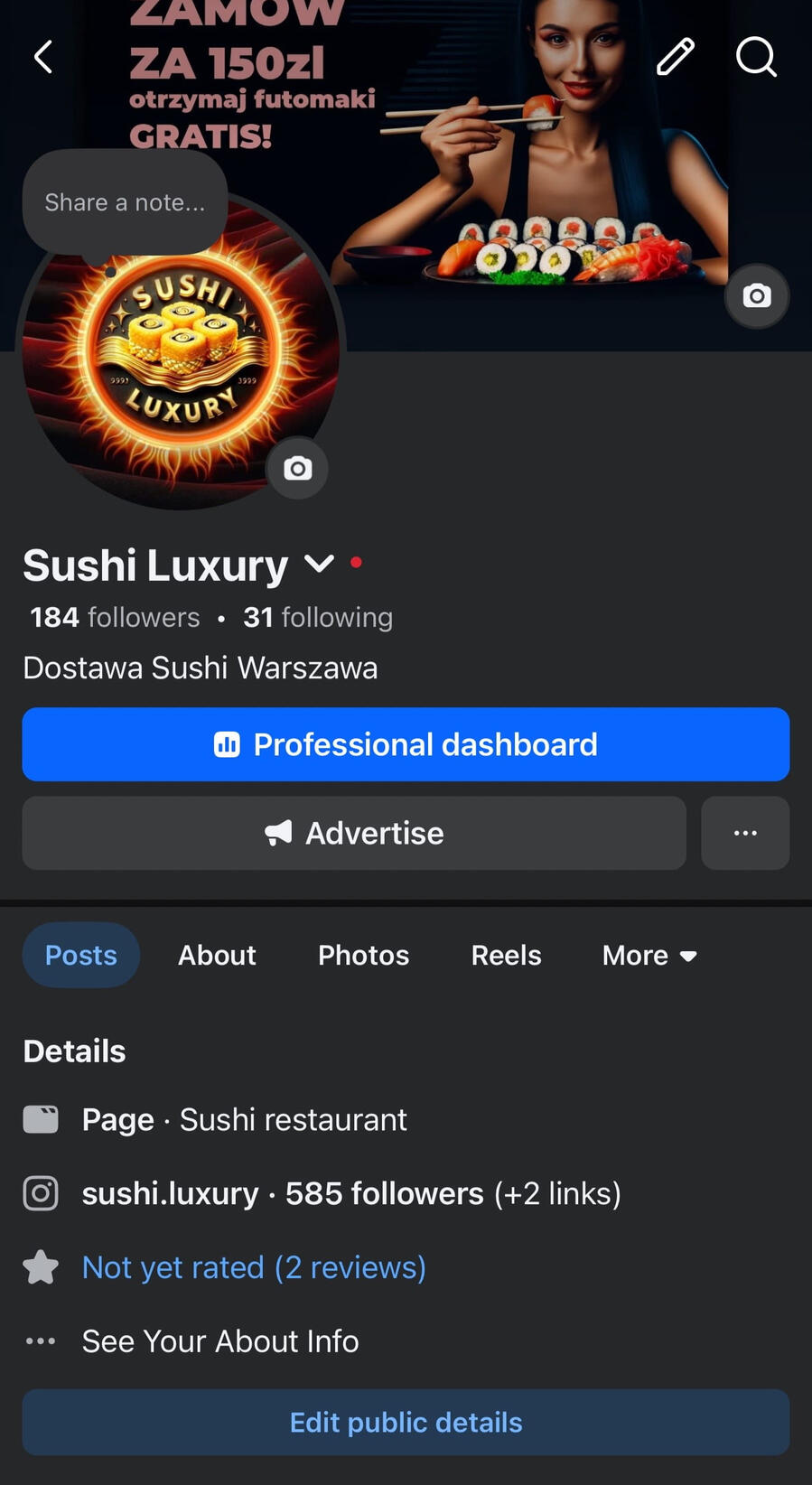This screenshot has height=1485, width=812.
Task: Tap the pencil edit icon
Action: (675, 57)
